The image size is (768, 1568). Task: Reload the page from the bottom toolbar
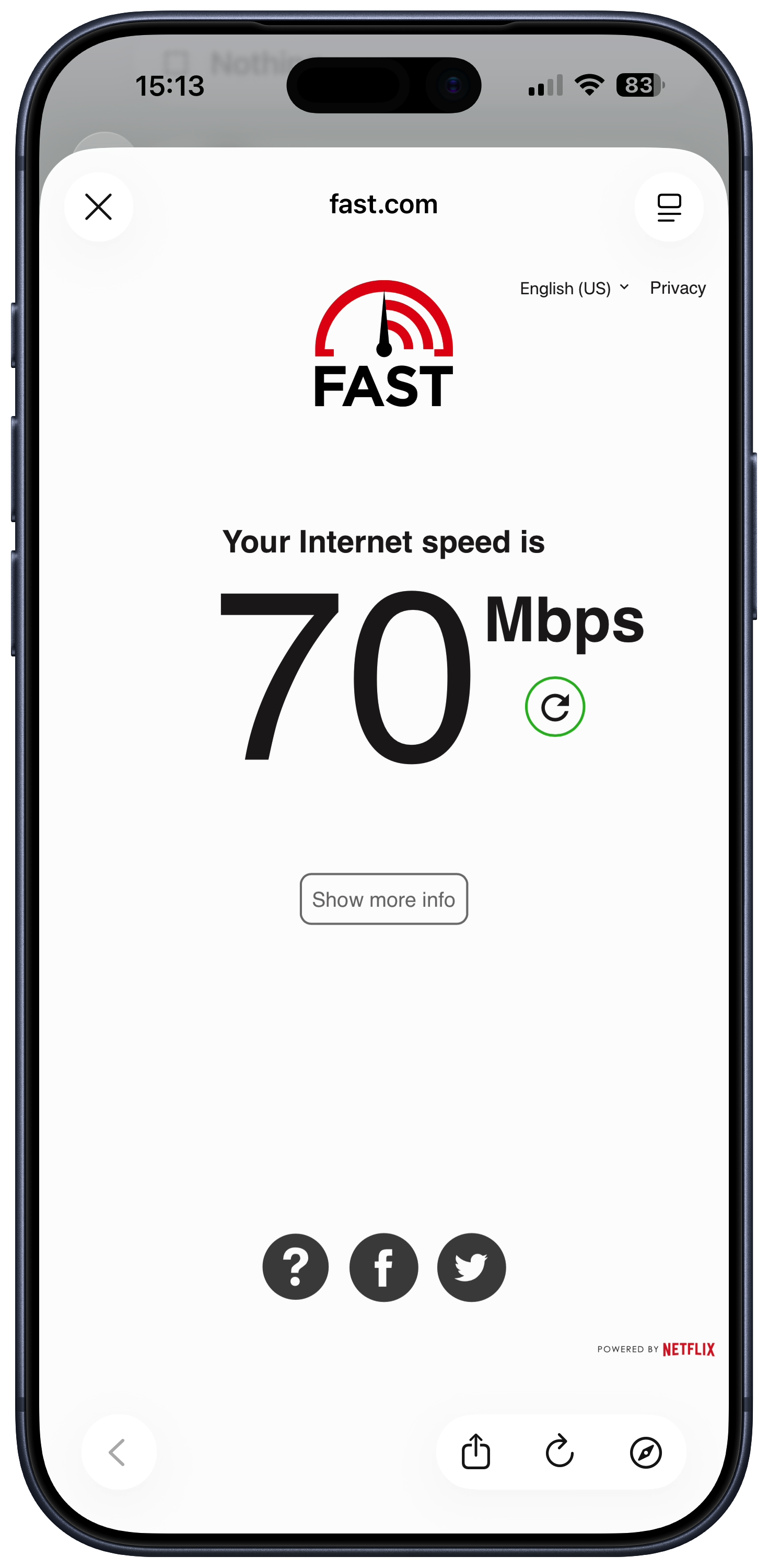pyautogui.click(x=560, y=1452)
